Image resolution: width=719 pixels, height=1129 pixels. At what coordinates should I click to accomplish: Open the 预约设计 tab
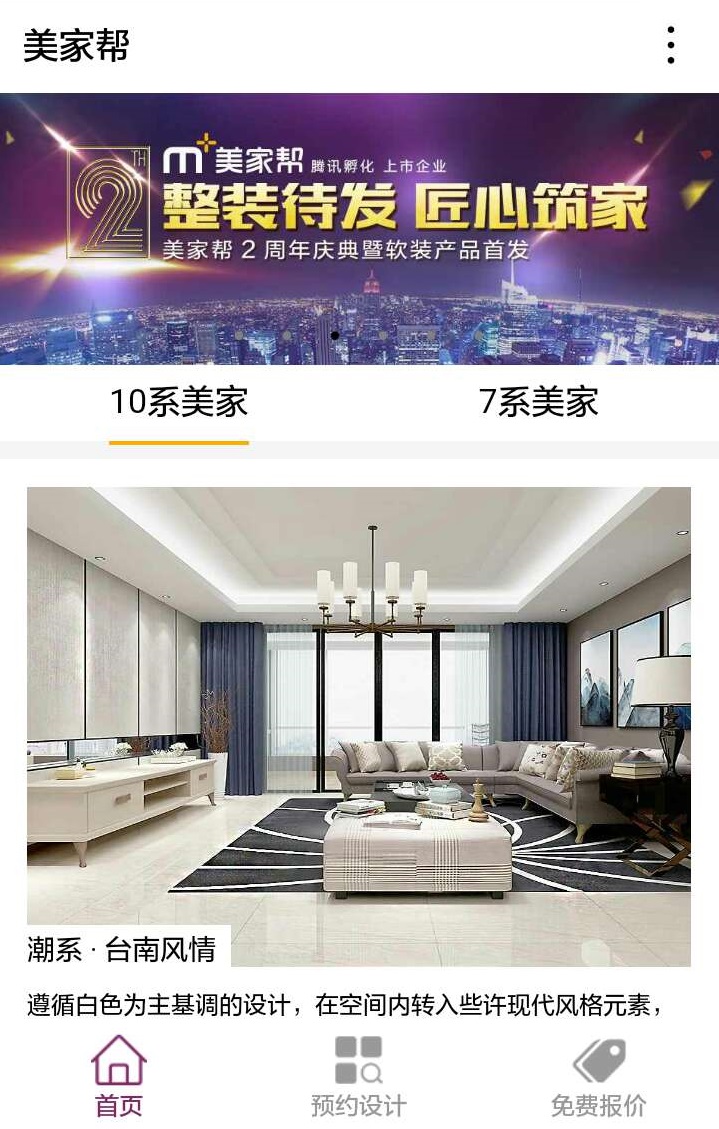359,1077
